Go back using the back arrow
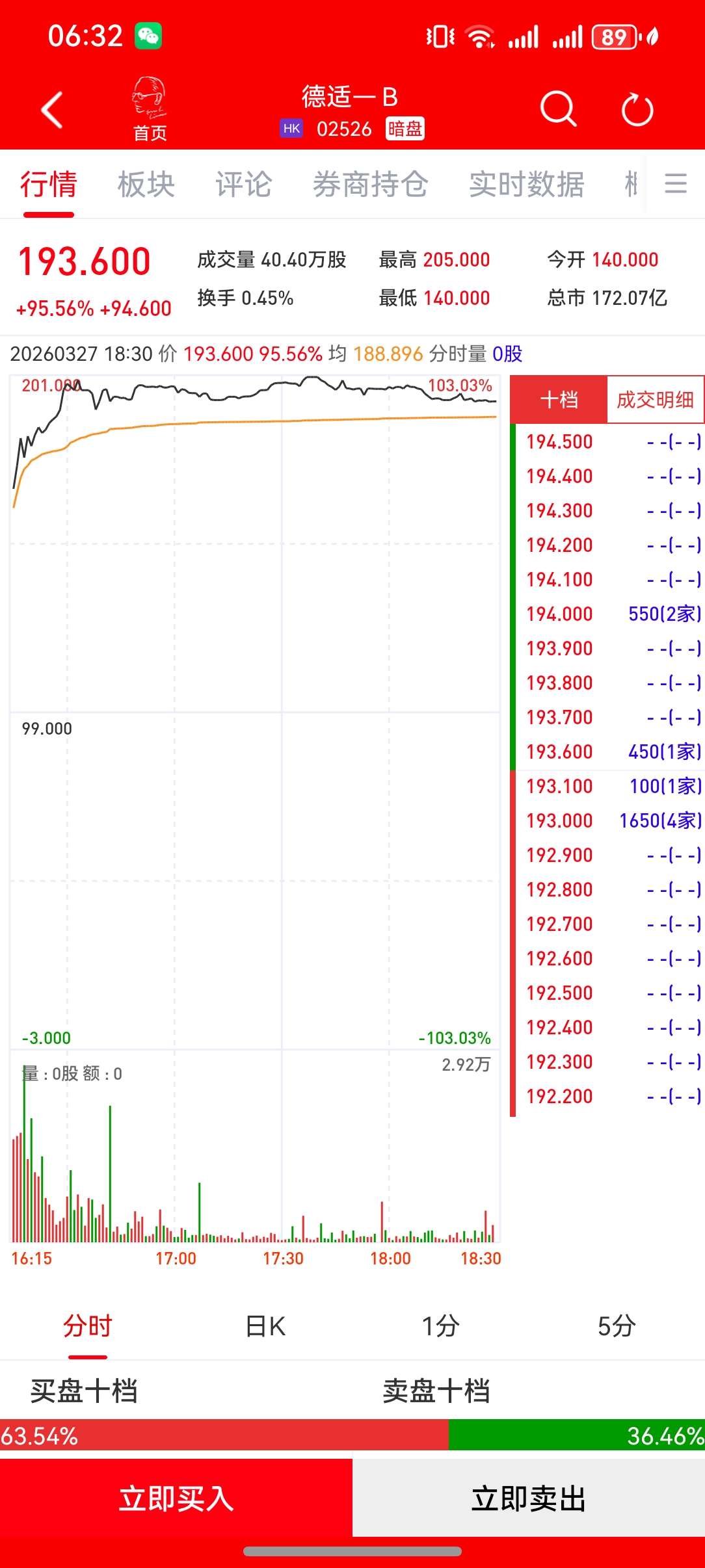This screenshot has width=705, height=1568. click(51, 109)
